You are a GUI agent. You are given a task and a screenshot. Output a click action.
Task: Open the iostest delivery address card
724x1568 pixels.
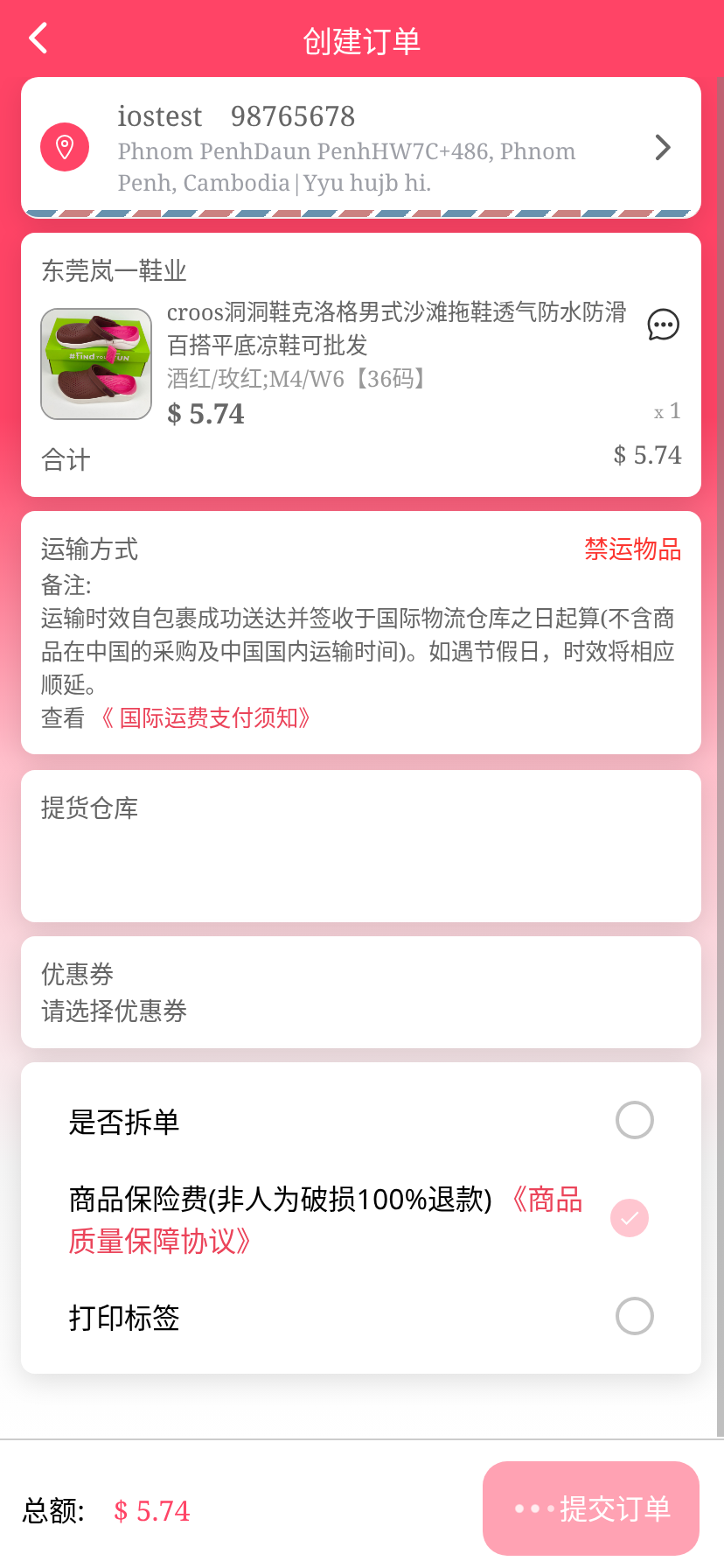pos(360,147)
